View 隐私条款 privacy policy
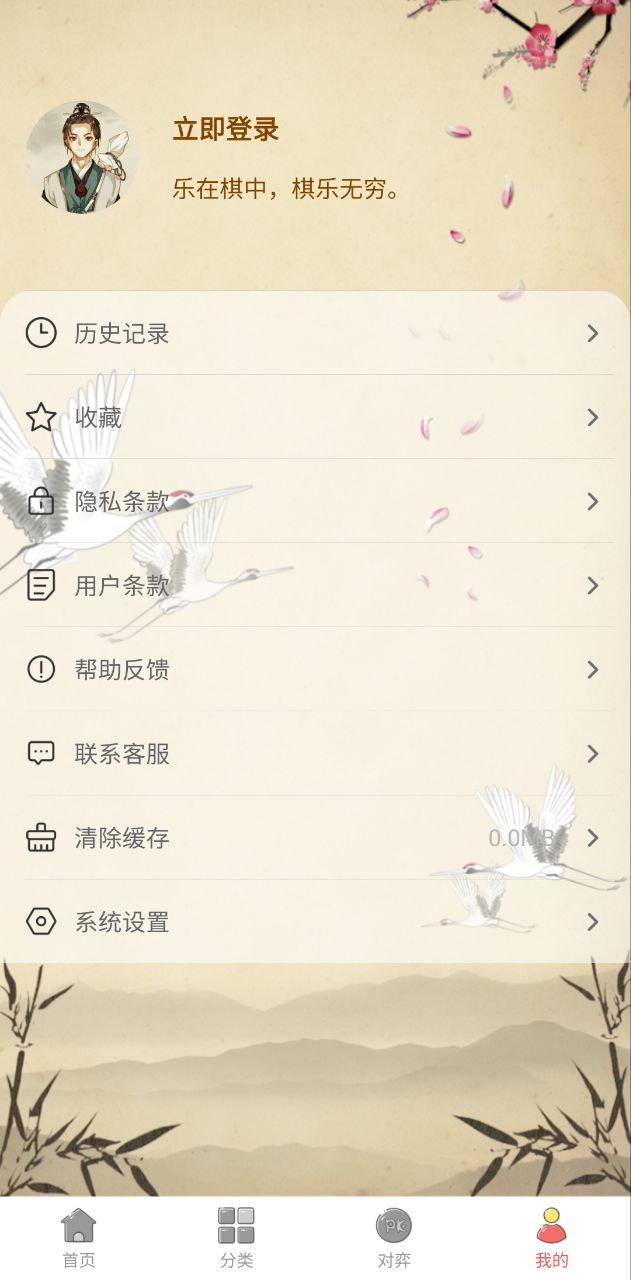This screenshot has width=631, height=1280. [315, 501]
